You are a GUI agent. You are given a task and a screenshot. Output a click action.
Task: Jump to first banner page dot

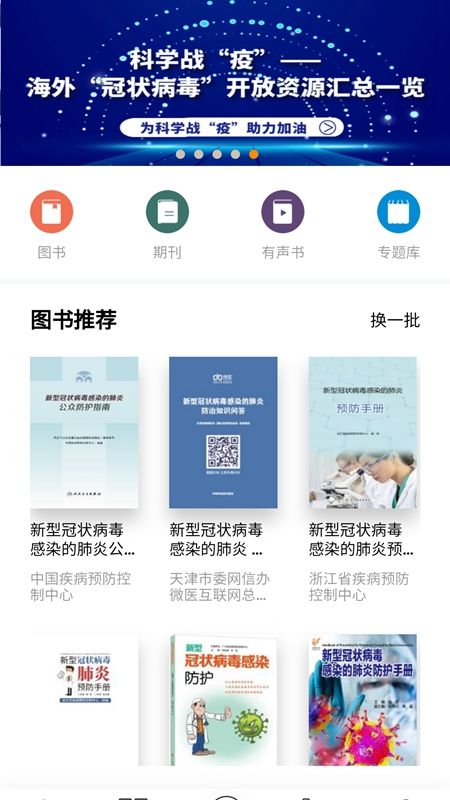coord(180,154)
